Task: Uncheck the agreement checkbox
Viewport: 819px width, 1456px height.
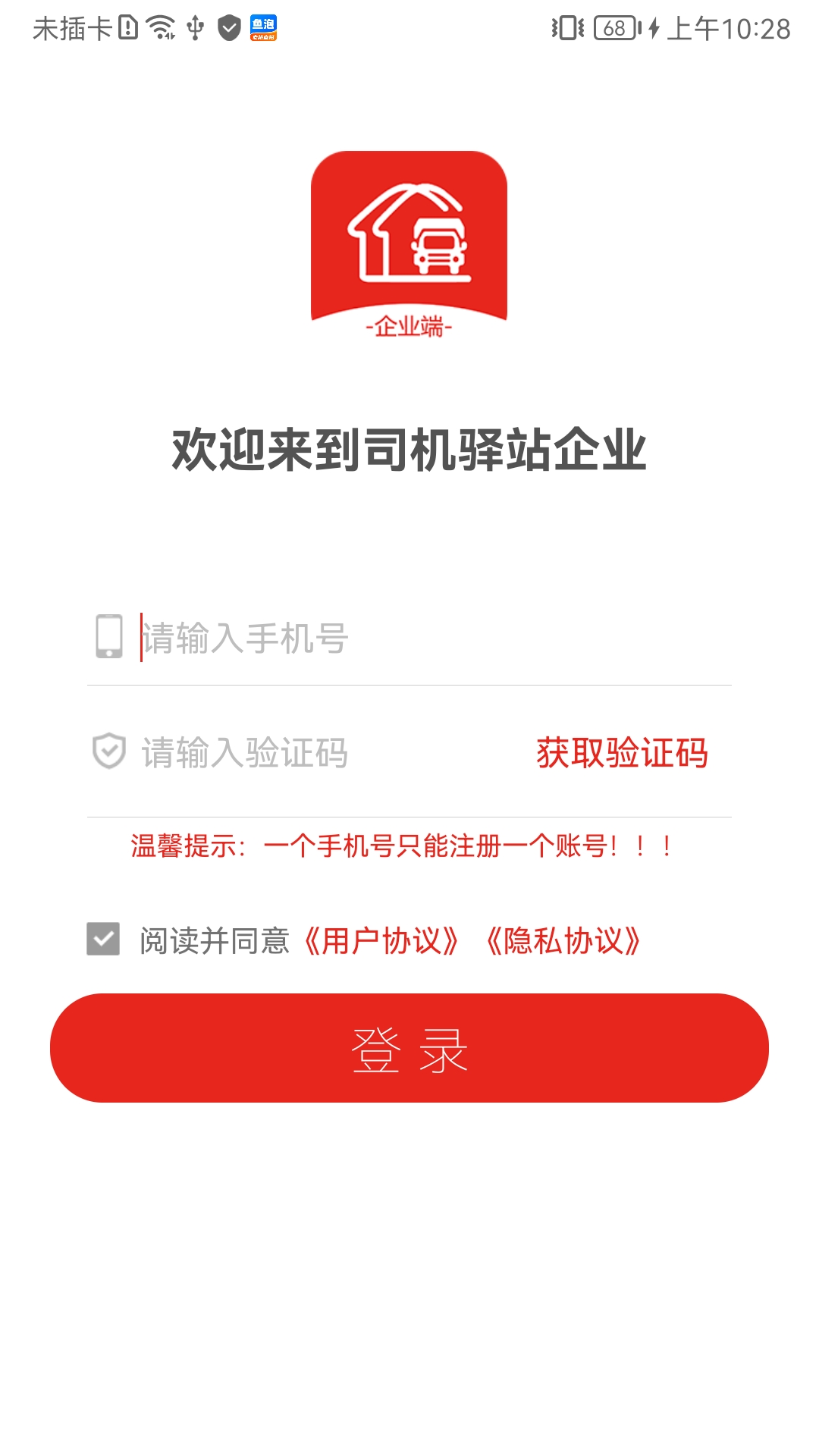Action: click(x=103, y=939)
